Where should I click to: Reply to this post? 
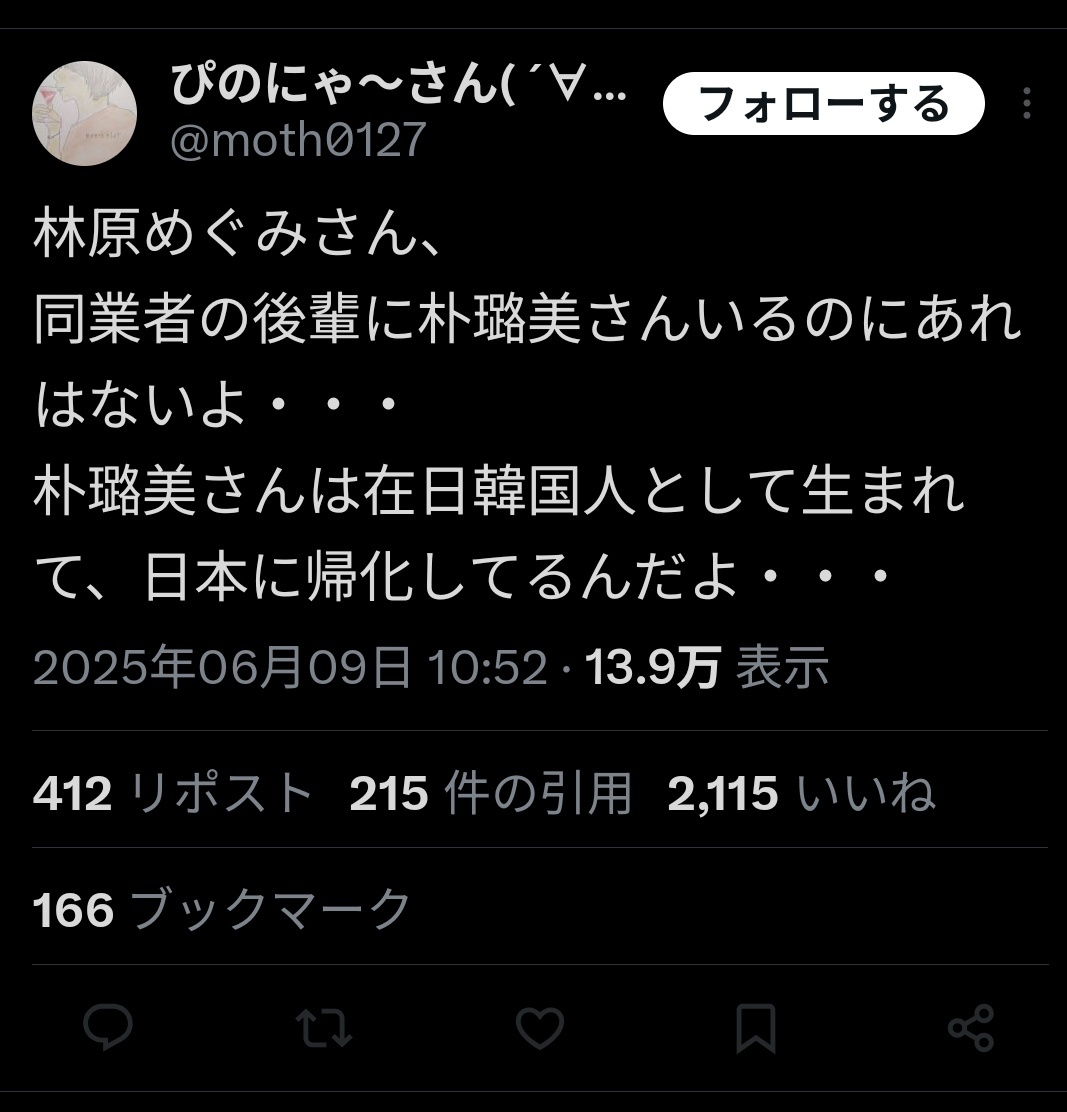click(108, 1028)
